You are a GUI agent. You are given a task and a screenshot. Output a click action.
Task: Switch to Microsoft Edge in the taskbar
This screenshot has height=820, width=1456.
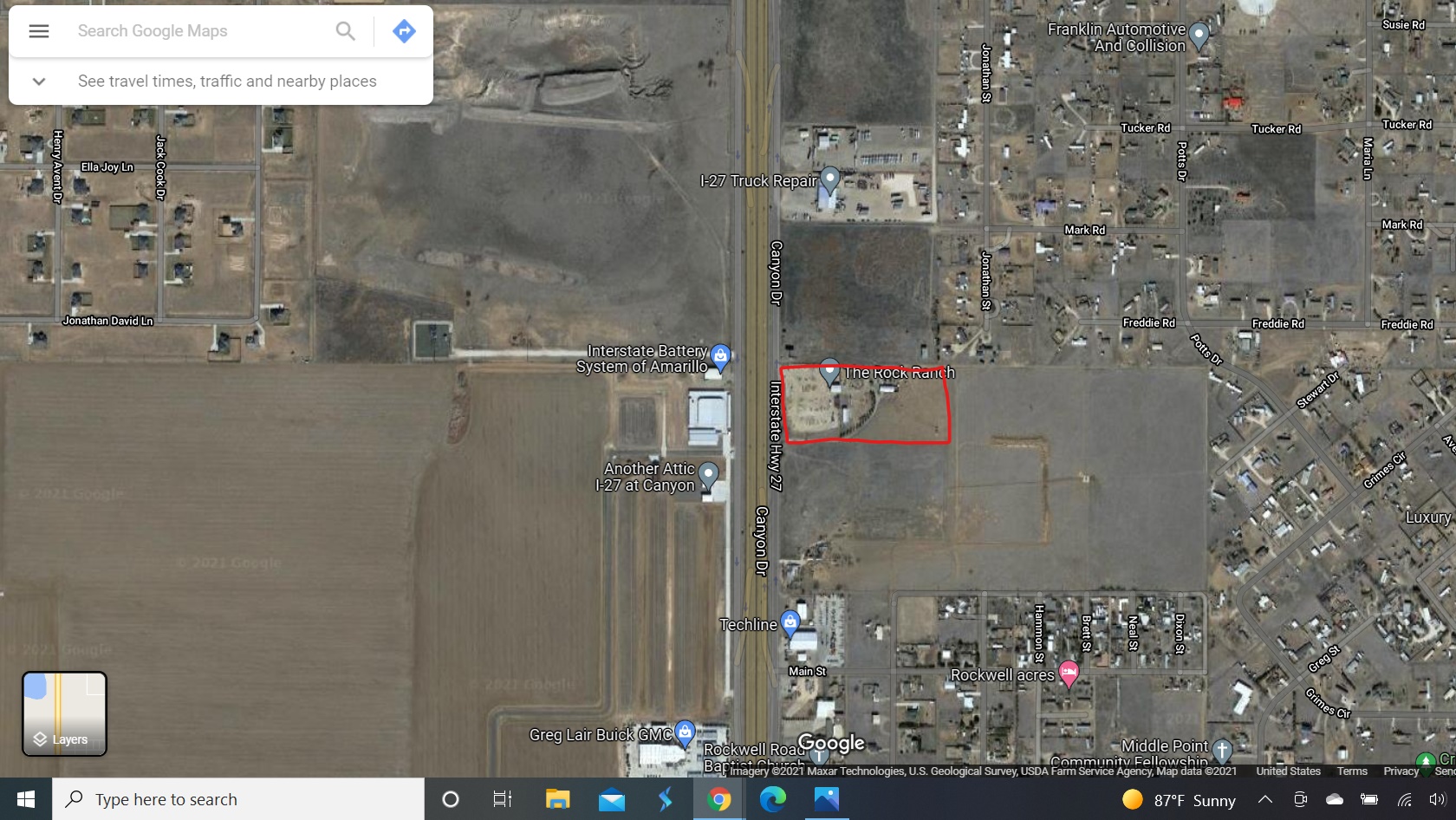[x=772, y=799]
